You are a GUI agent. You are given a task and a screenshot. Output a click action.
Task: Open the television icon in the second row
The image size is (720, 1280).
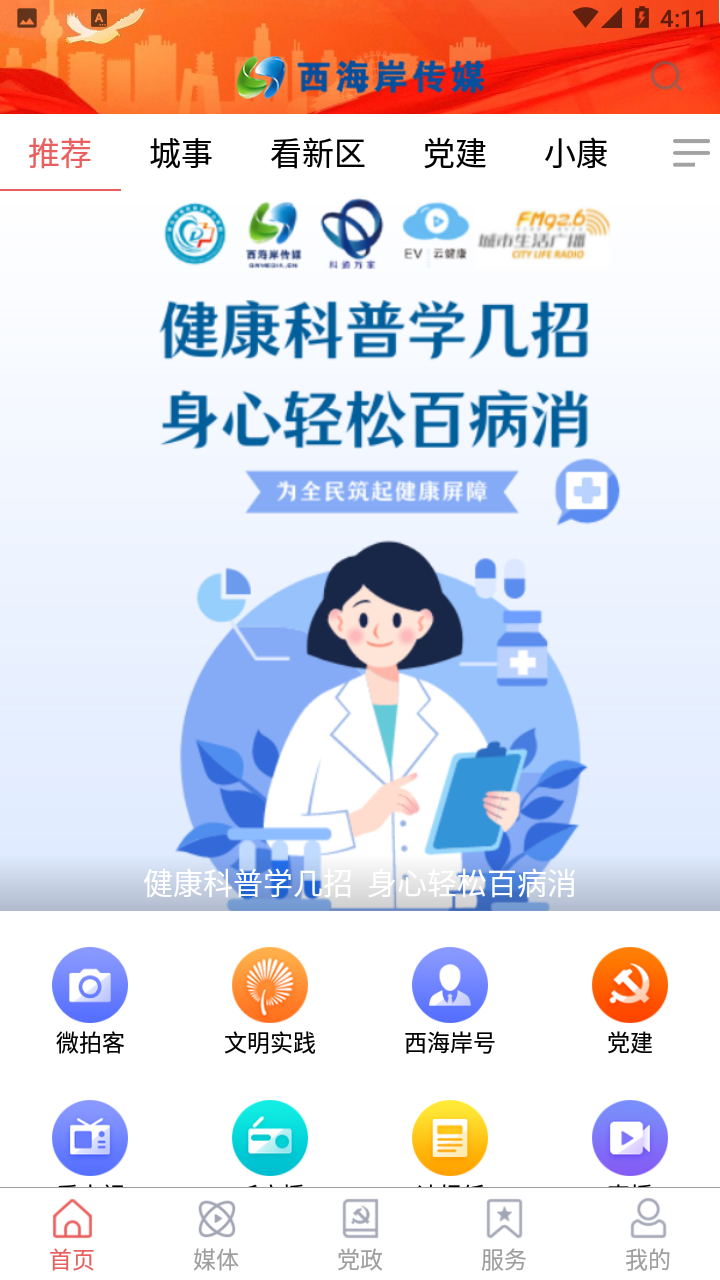coord(90,1137)
